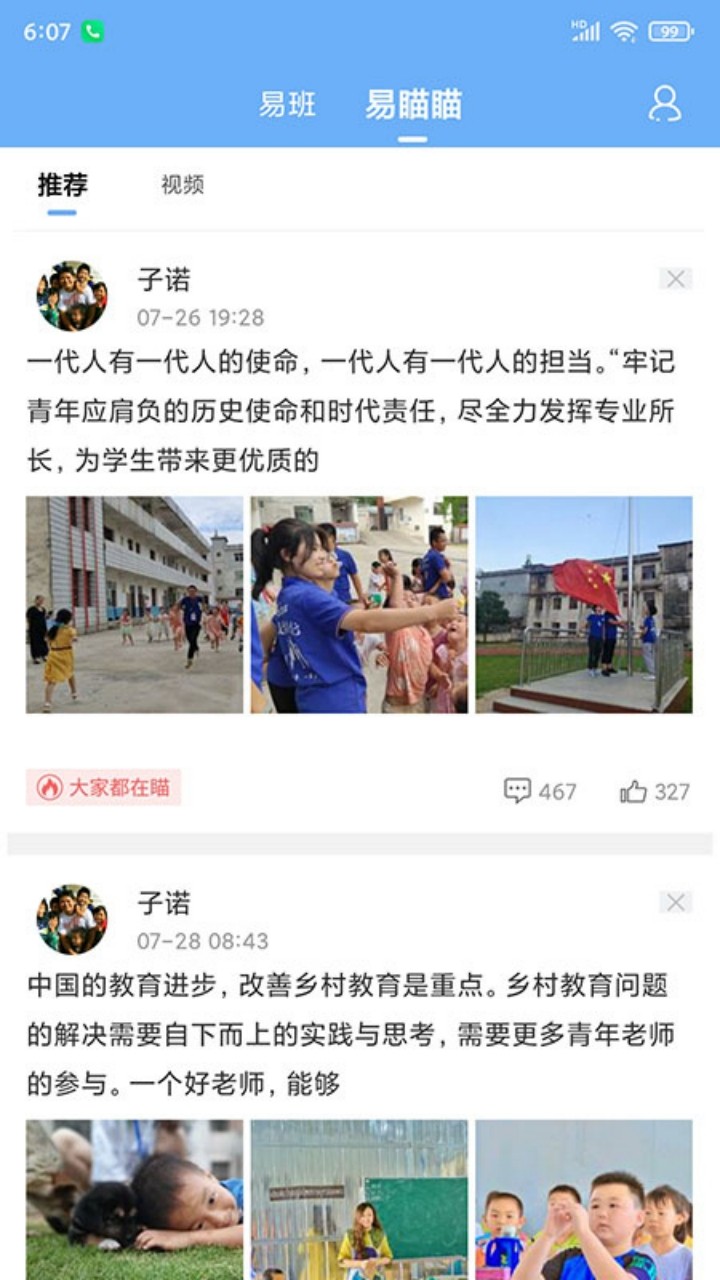720x1280 pixels.
Task: Open the school building photo in first post
Action: click(x=135, y=604)
